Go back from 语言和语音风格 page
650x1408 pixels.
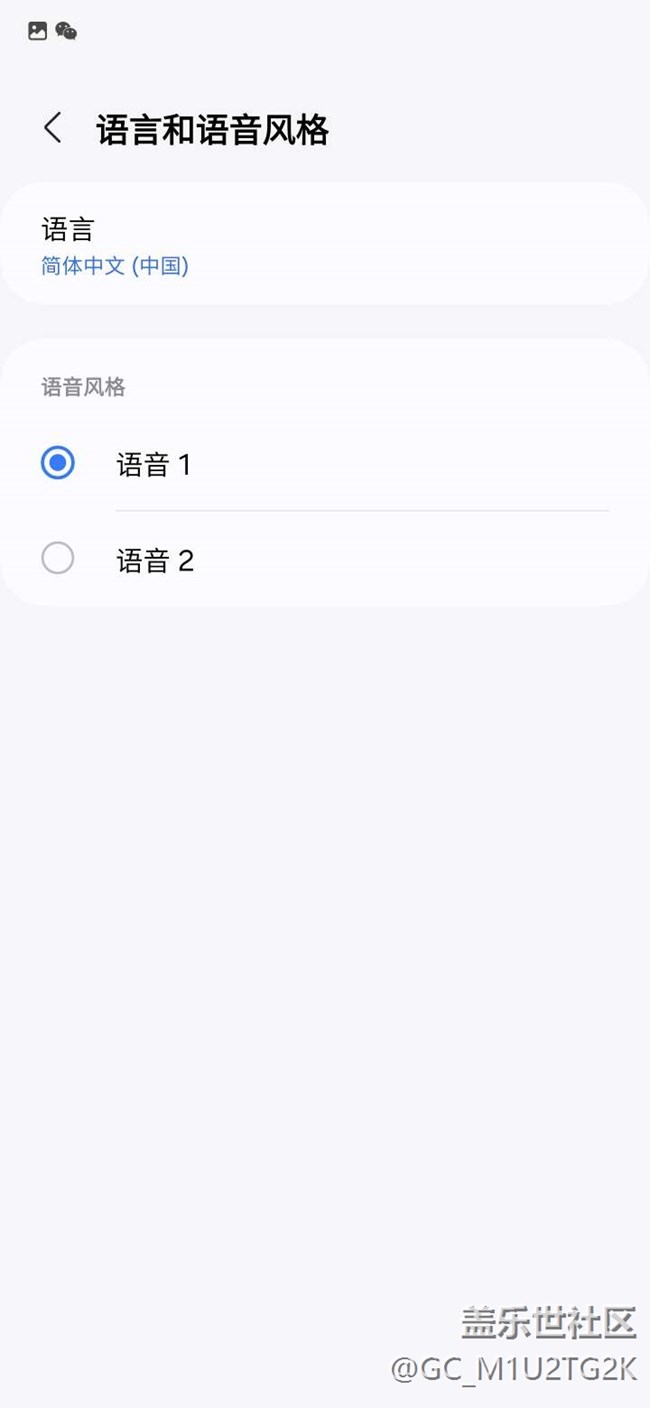pos(53,129)
